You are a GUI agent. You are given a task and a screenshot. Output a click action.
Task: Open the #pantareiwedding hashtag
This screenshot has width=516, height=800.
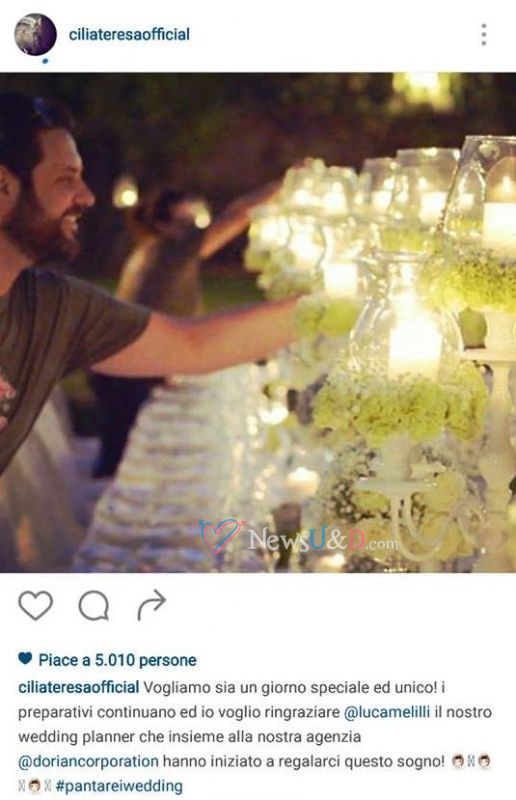click(x=119, y=786)
